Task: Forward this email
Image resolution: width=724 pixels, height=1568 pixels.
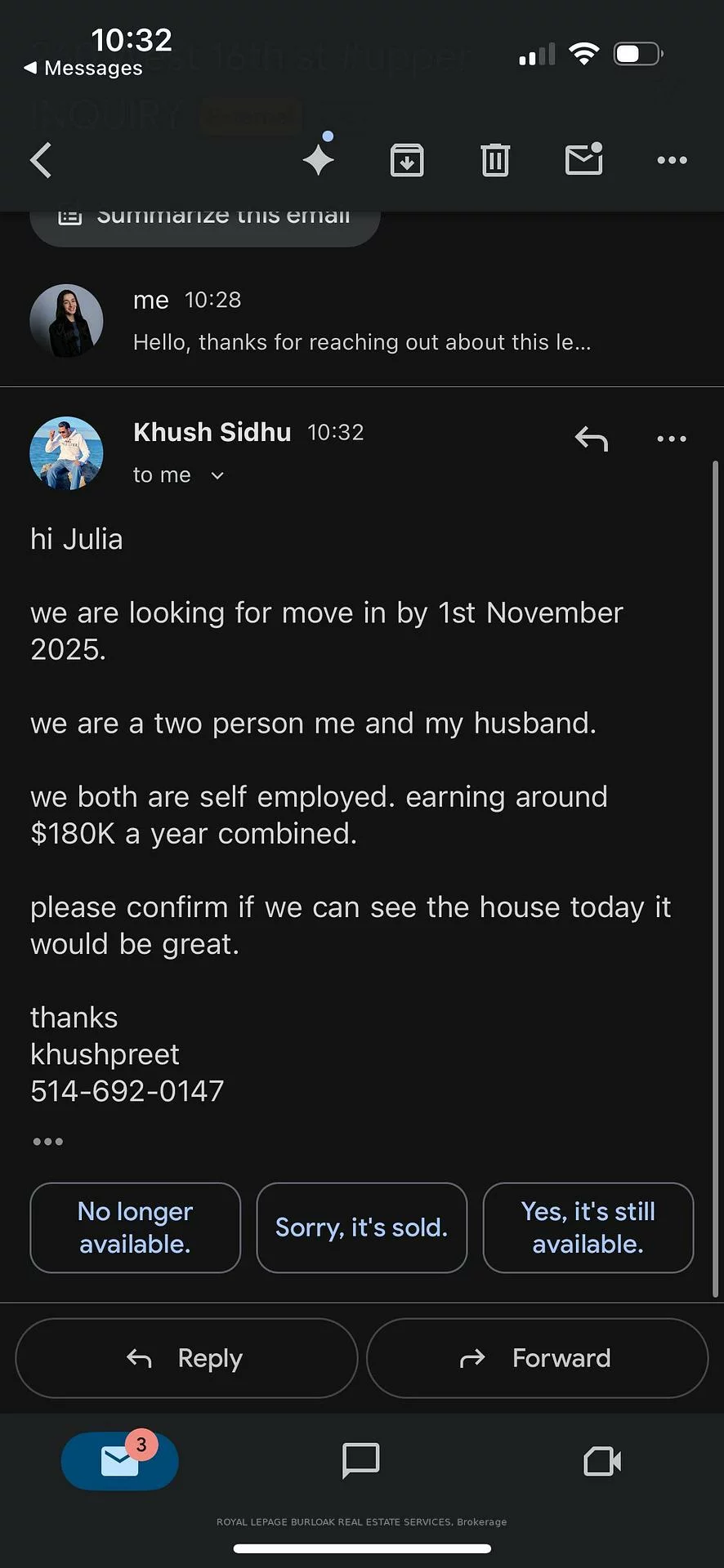Action: coord(537,1358)
